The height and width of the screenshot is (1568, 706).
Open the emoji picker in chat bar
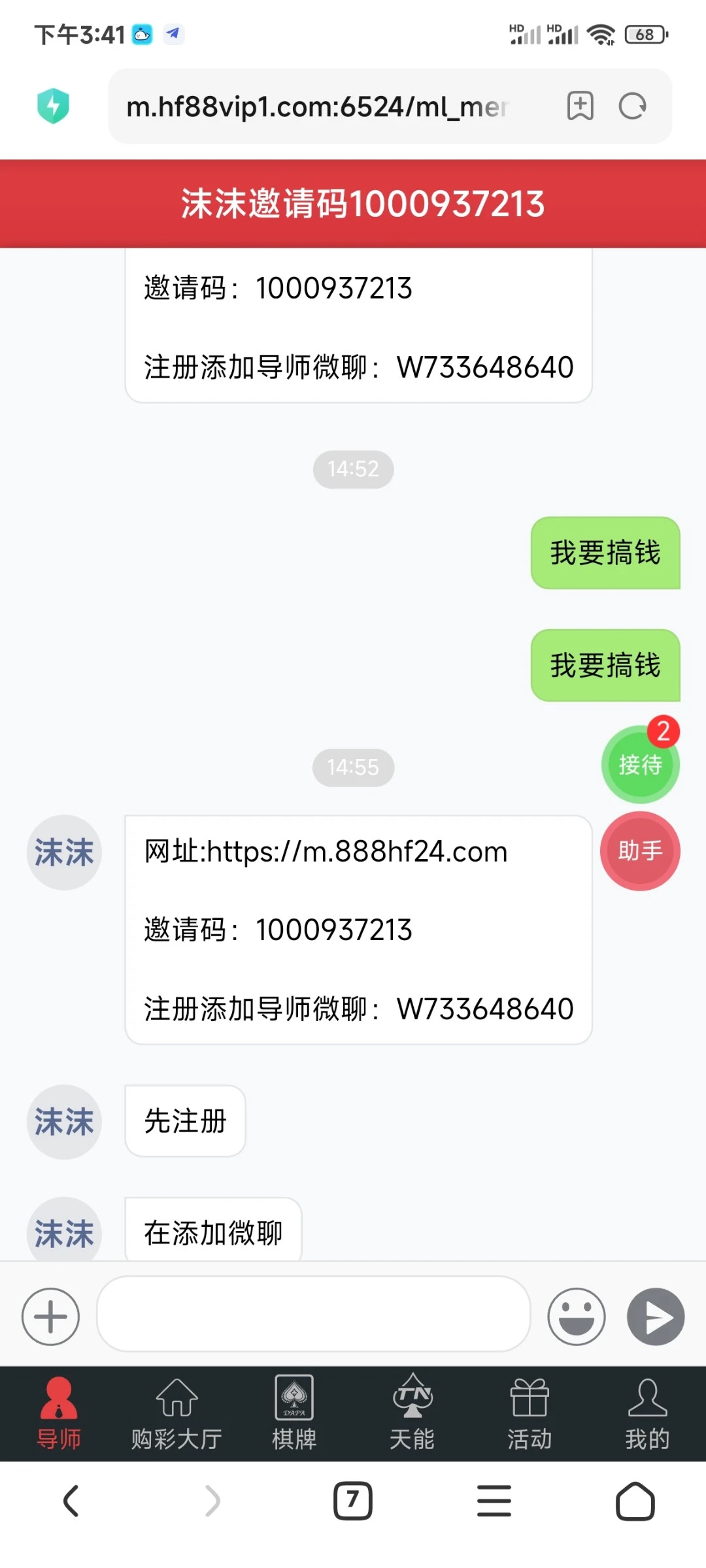point(576,1315)
